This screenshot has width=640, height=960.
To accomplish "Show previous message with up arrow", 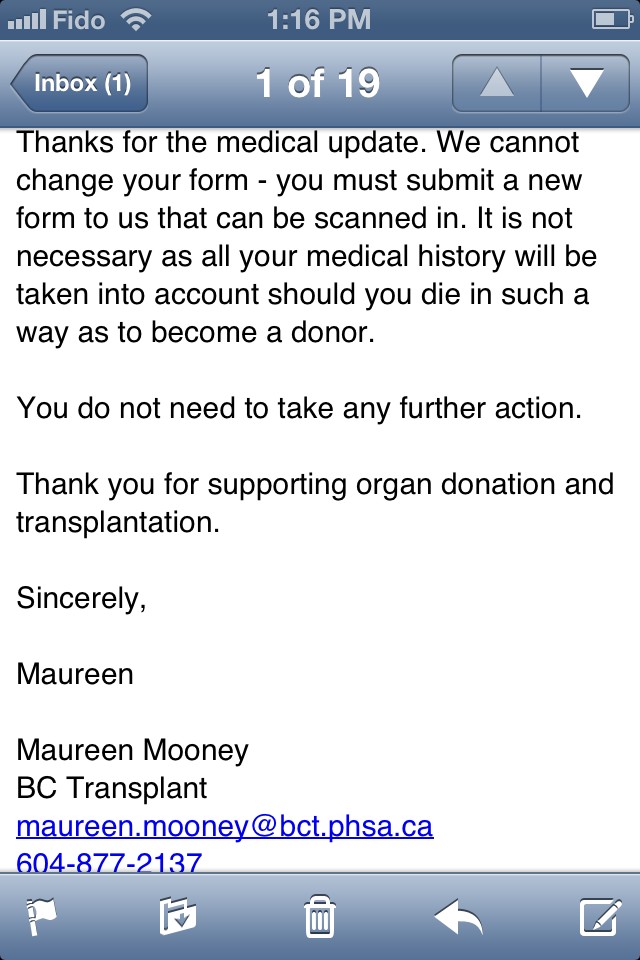I will click(497, 83).
